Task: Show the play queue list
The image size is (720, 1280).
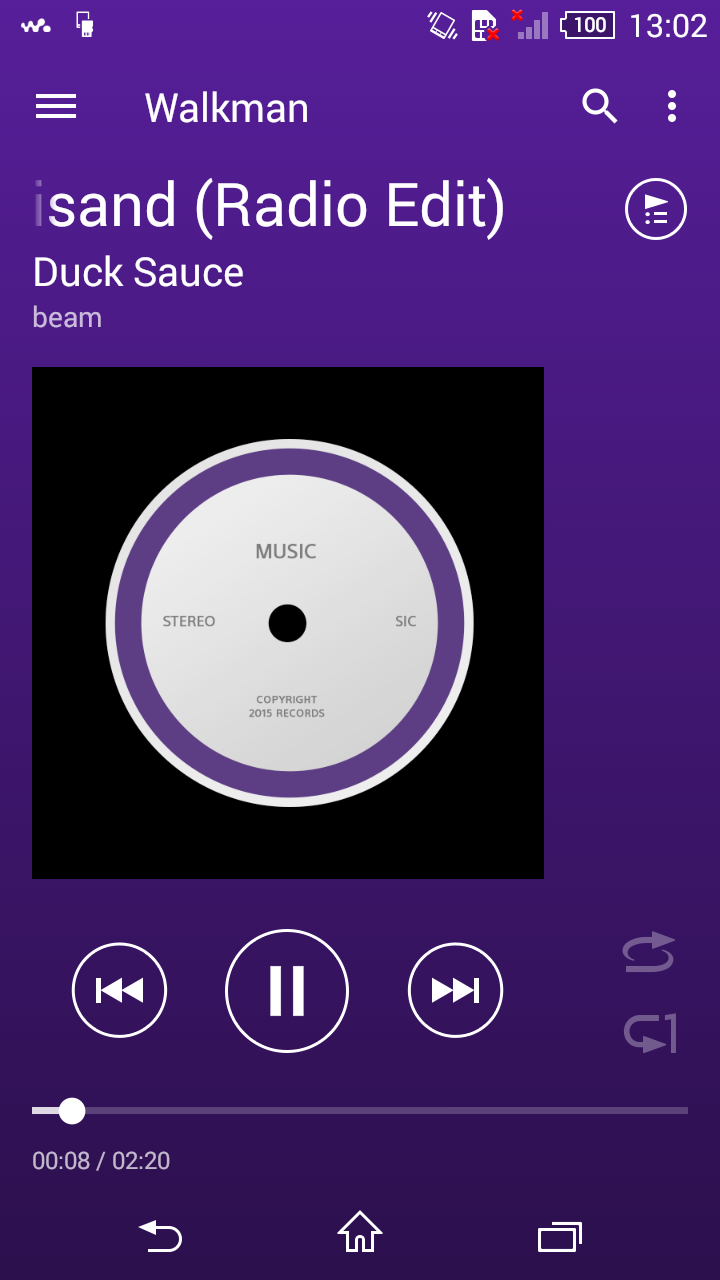Action: point(656,210)
